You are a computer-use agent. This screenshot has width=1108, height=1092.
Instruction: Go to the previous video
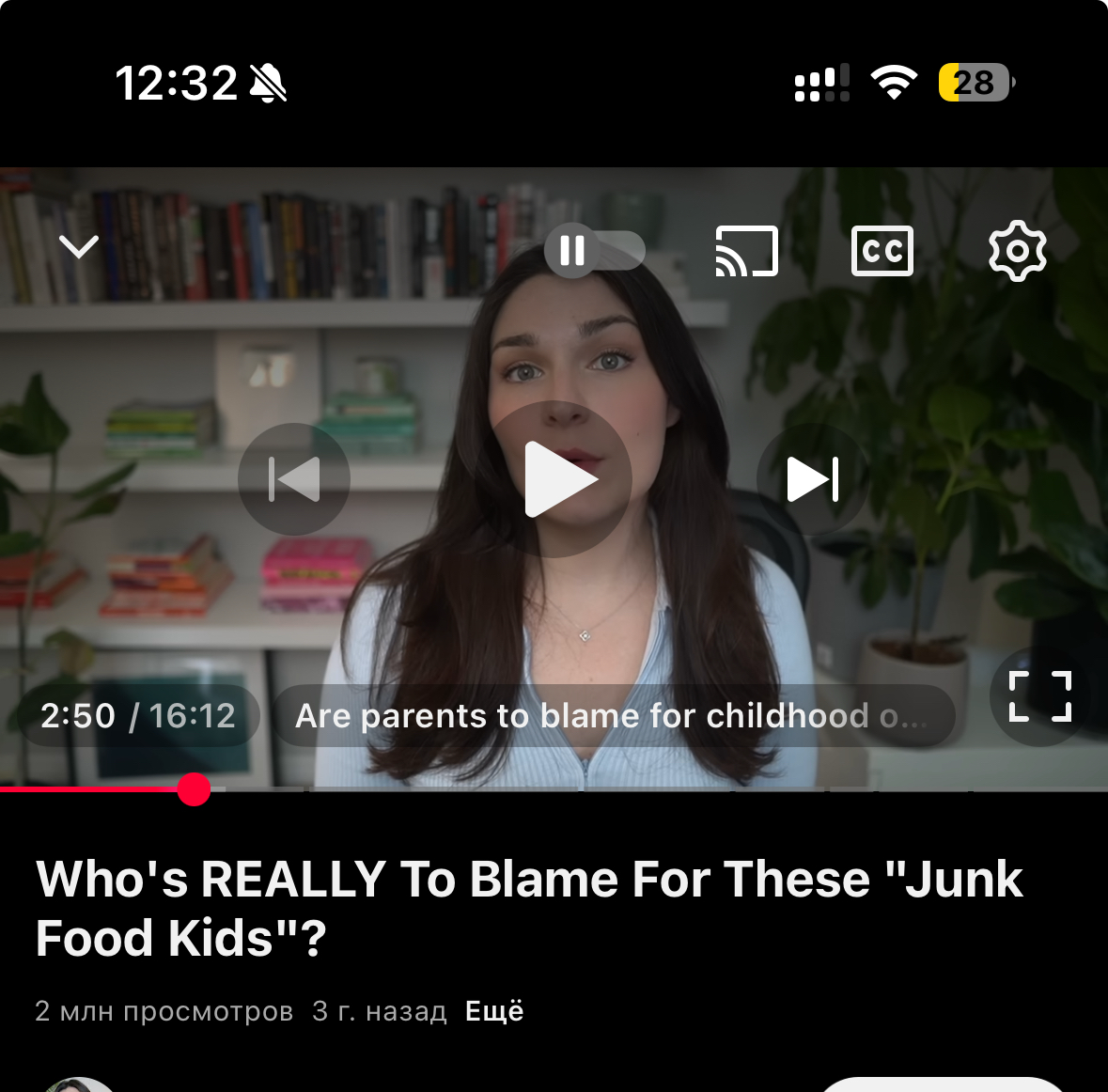(294, 479)
